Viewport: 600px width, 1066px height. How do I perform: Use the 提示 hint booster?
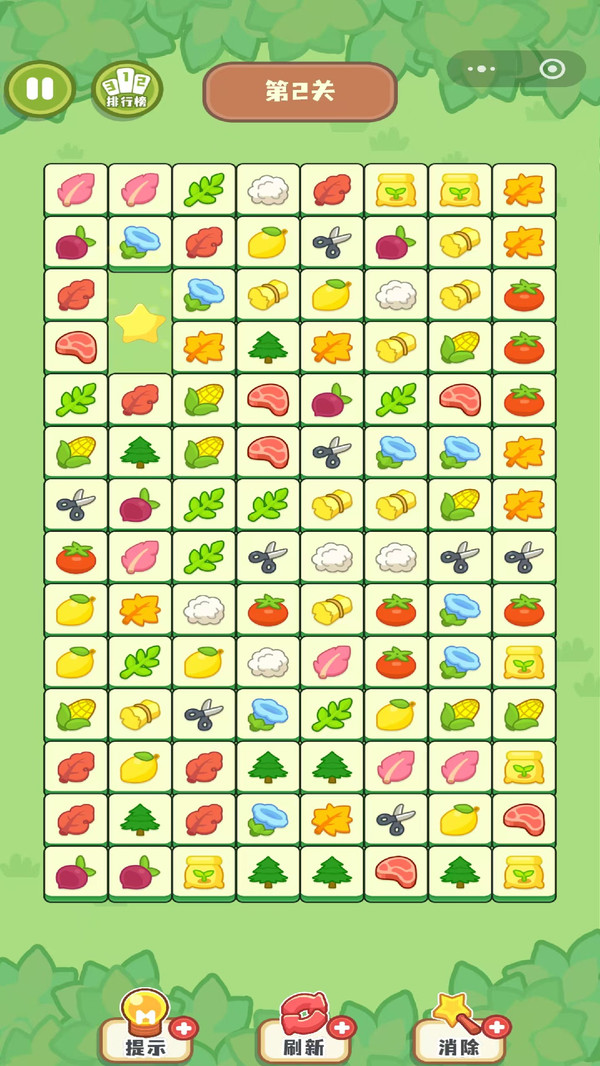pyautogui.click(x=146, y=1030)
